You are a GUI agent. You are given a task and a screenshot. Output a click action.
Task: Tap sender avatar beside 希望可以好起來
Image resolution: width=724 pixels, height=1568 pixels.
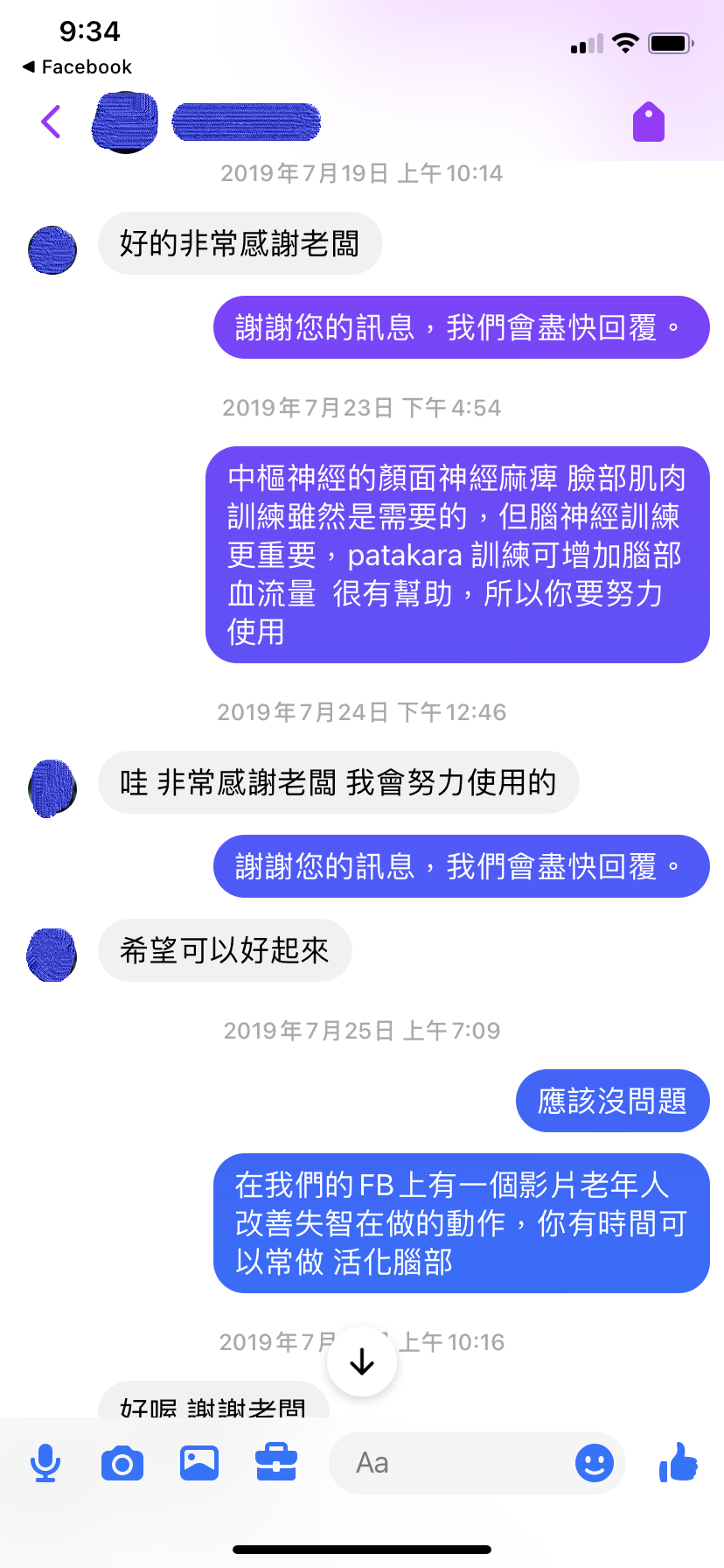(52, 955)
